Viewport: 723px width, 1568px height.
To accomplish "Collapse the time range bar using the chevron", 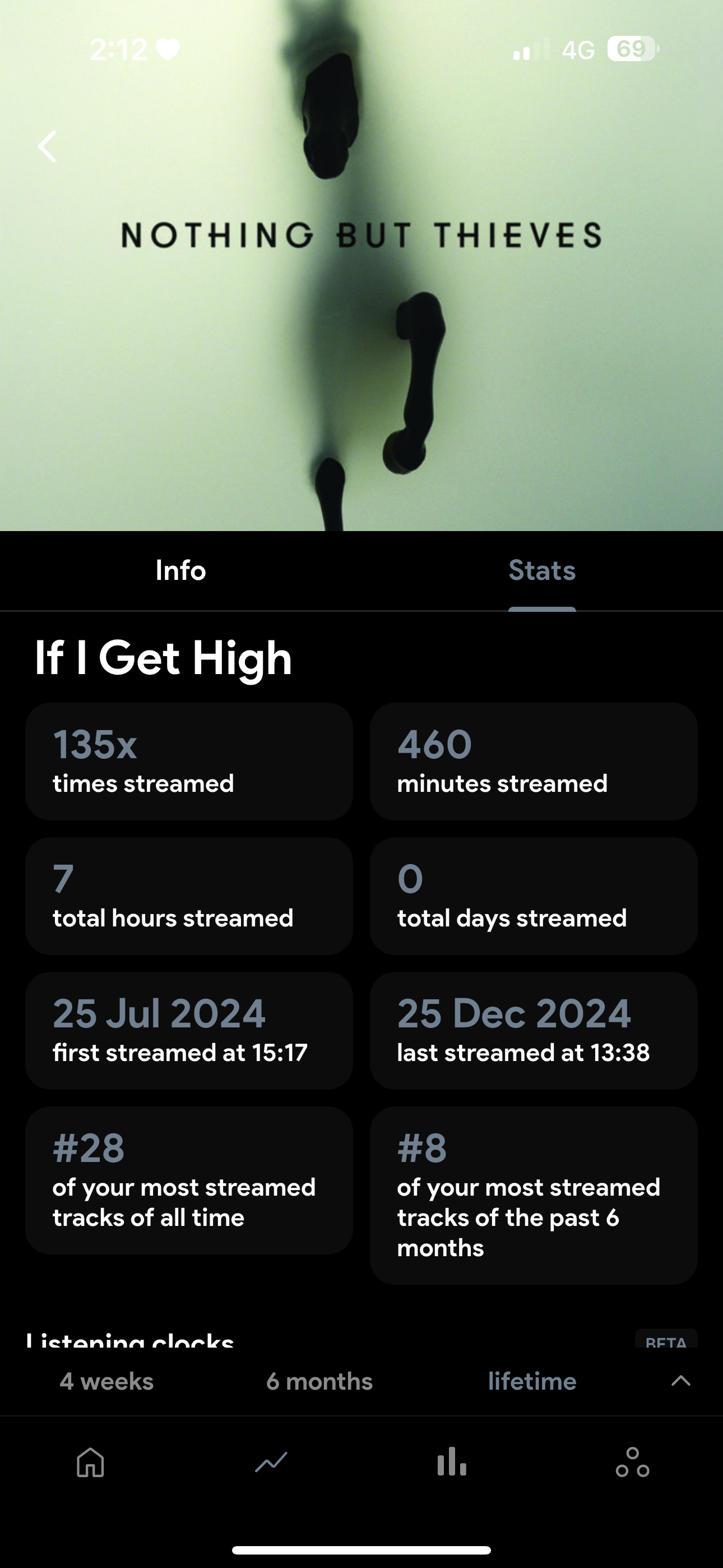I will 680,1381.
